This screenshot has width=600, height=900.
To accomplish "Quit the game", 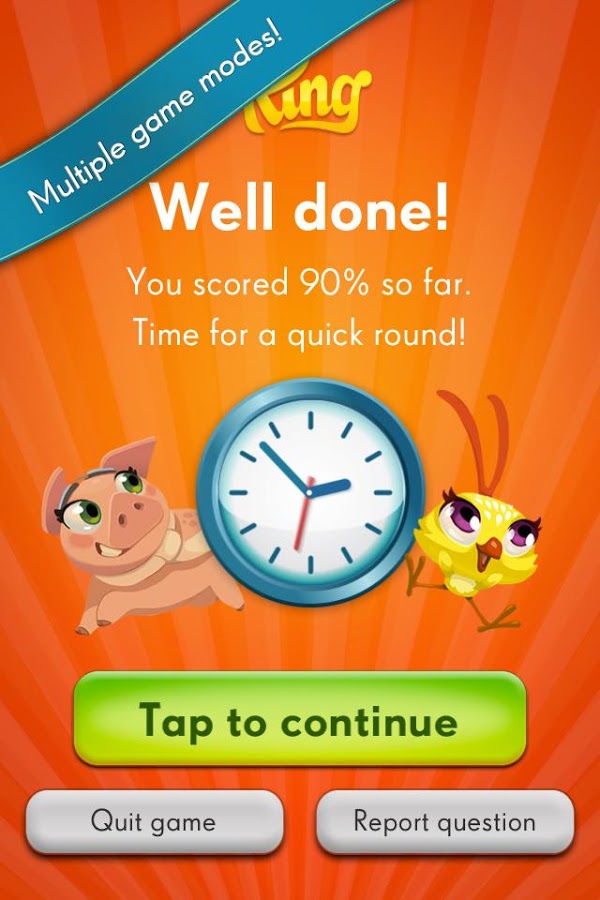I will coord(153,822).
